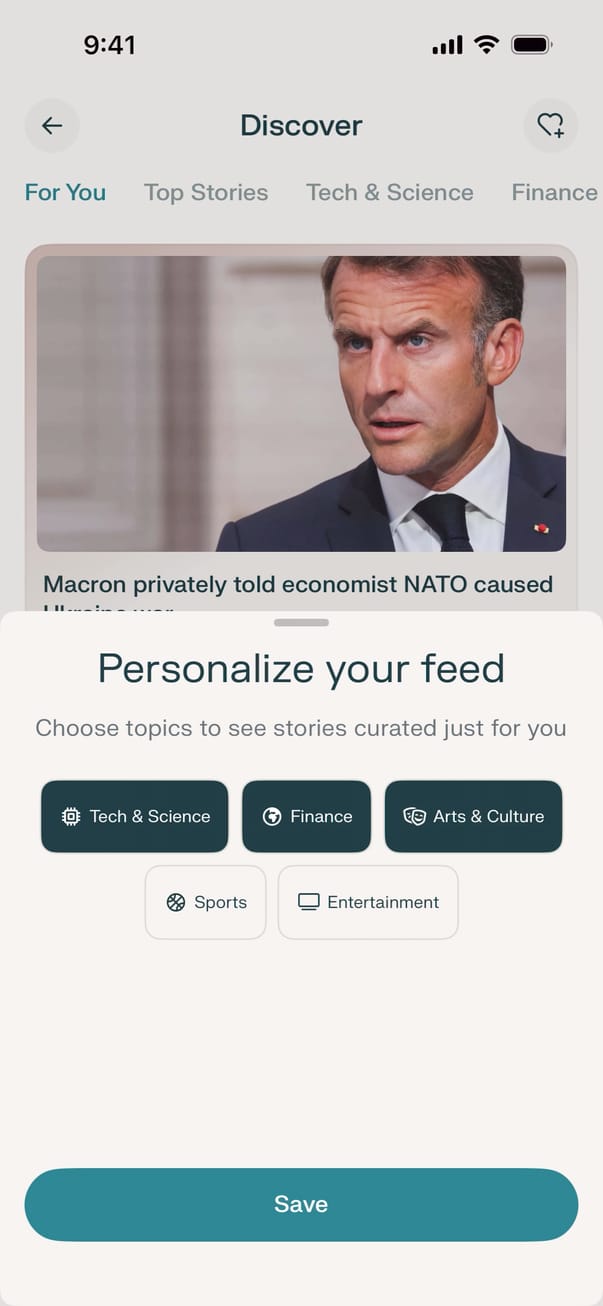The width and height of the screenshot is (603, 1306).
Task: Save your feed topic choices
Action: (301, 1204)
